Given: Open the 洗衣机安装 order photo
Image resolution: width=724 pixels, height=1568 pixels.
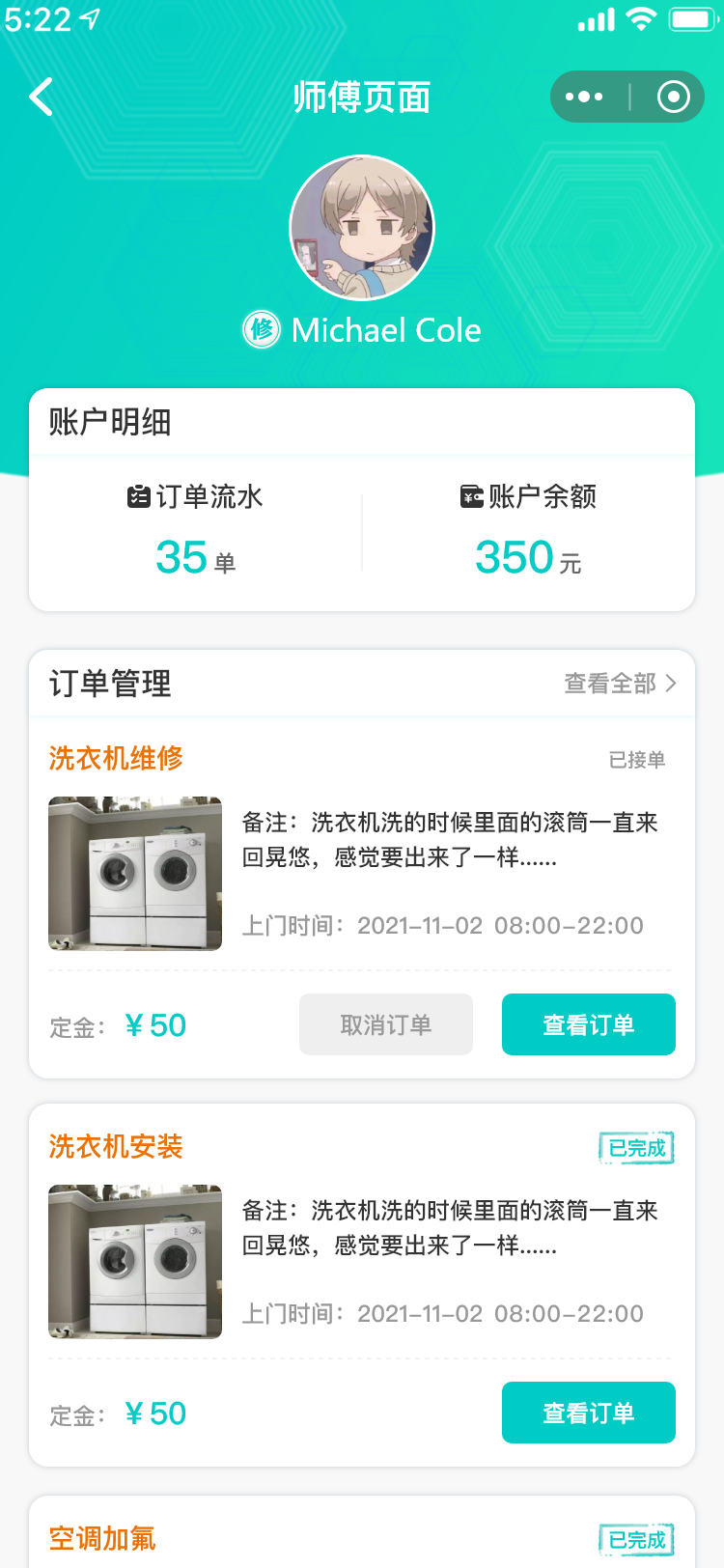Looking at the screenshot, I should (135, 1261).
